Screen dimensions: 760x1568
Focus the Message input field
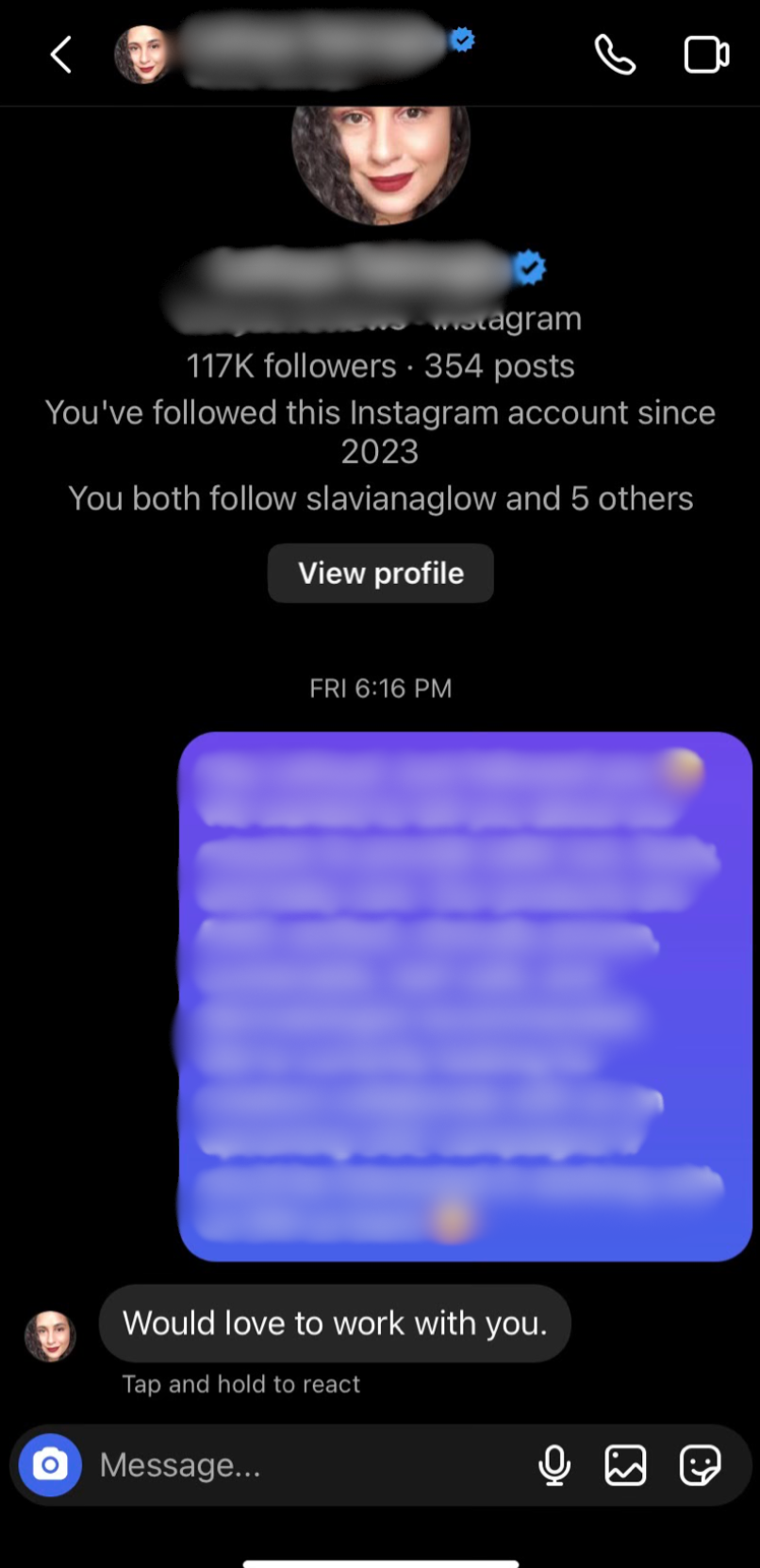(x=302, y=1464)
